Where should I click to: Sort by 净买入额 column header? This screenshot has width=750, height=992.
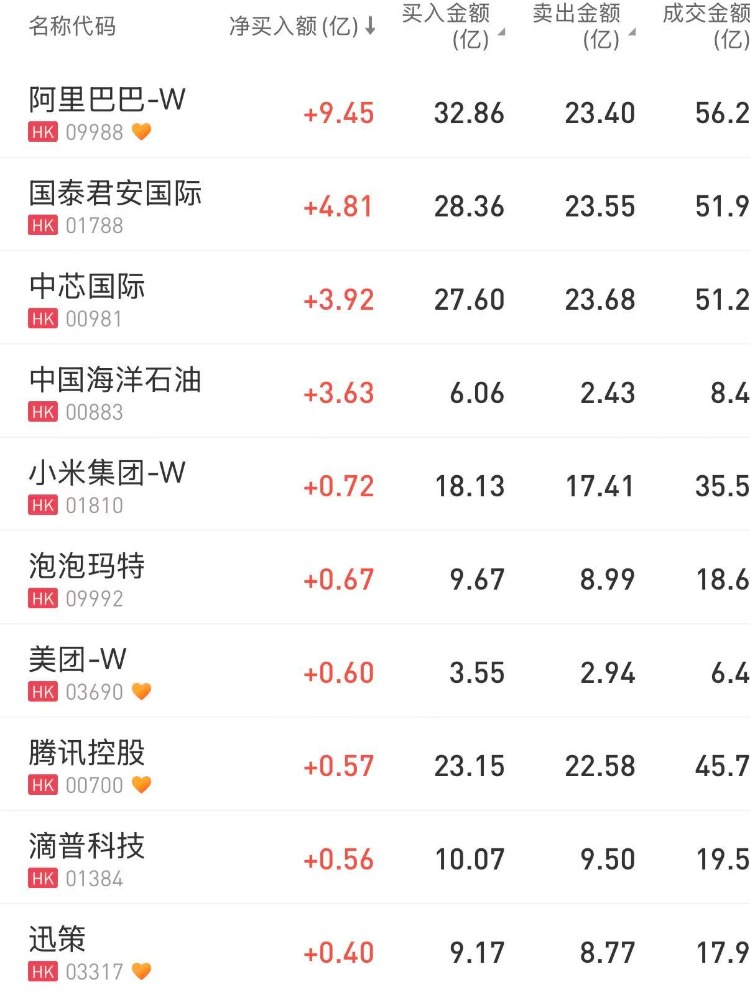coord(302,27)
